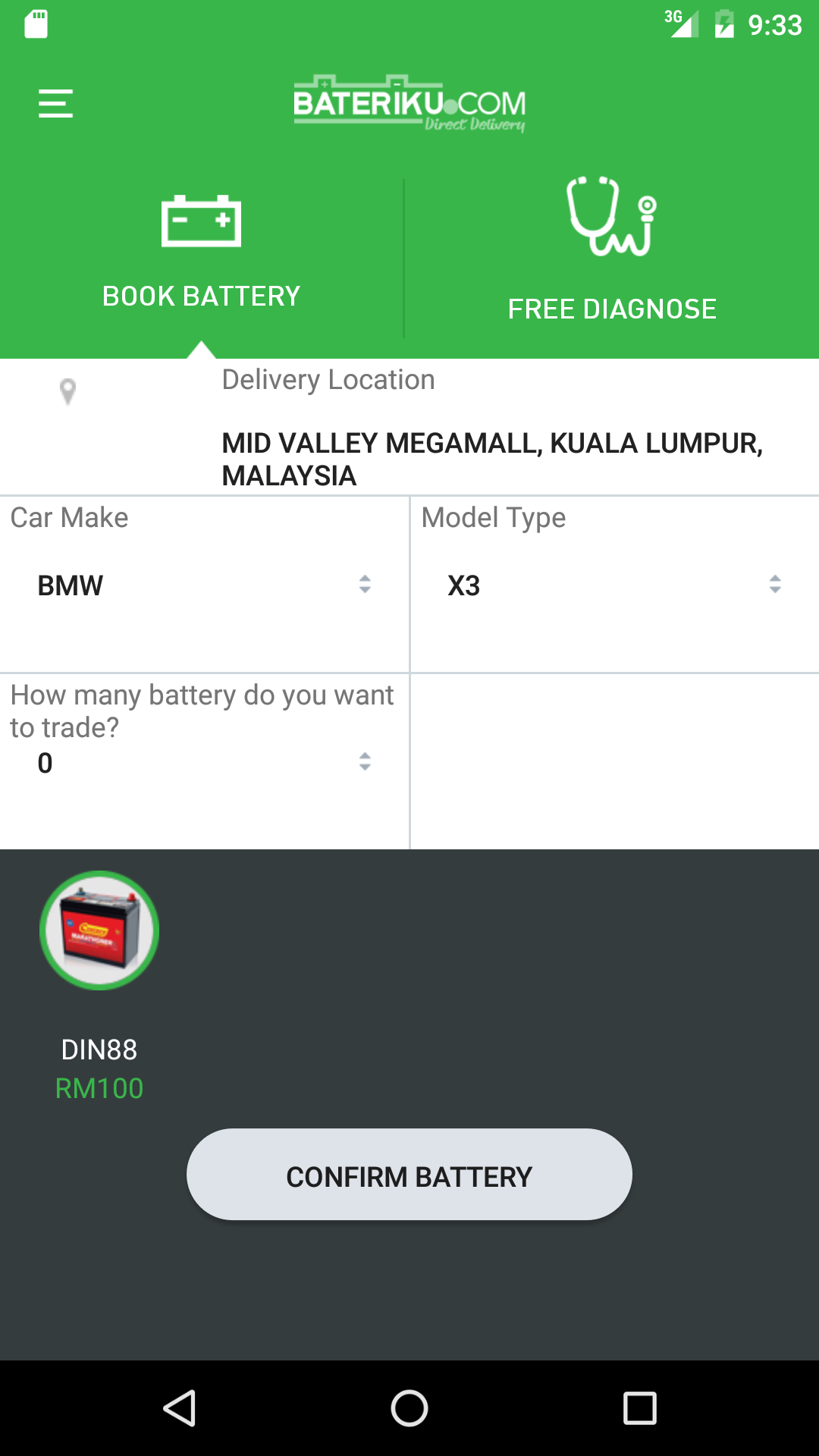Expand the Car Make dropdown showing BMW
The width and height of the screenshot is (819, 1456).
pos(203,585)
